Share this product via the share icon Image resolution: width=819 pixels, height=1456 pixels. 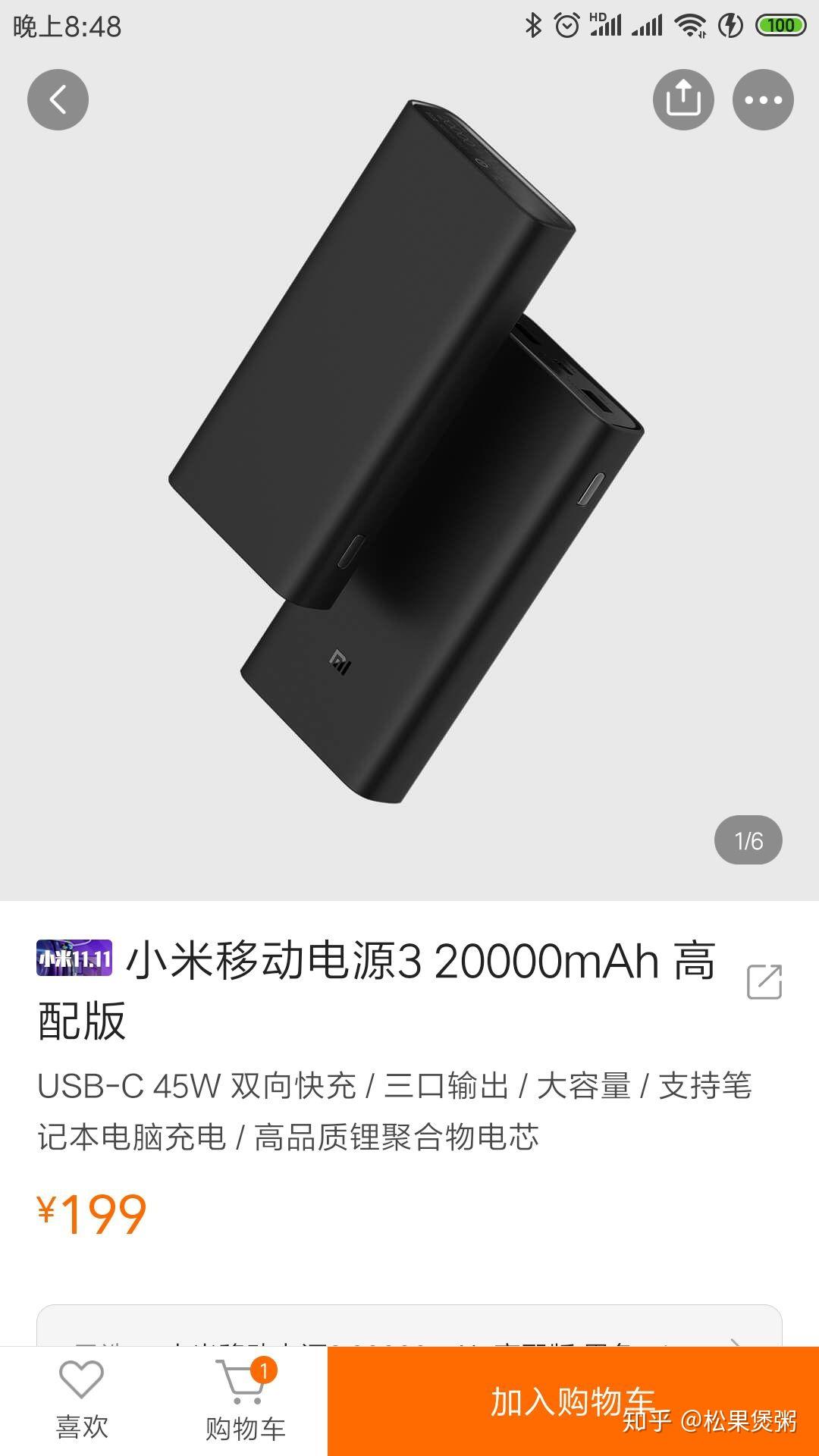click(x=683, y=99)
